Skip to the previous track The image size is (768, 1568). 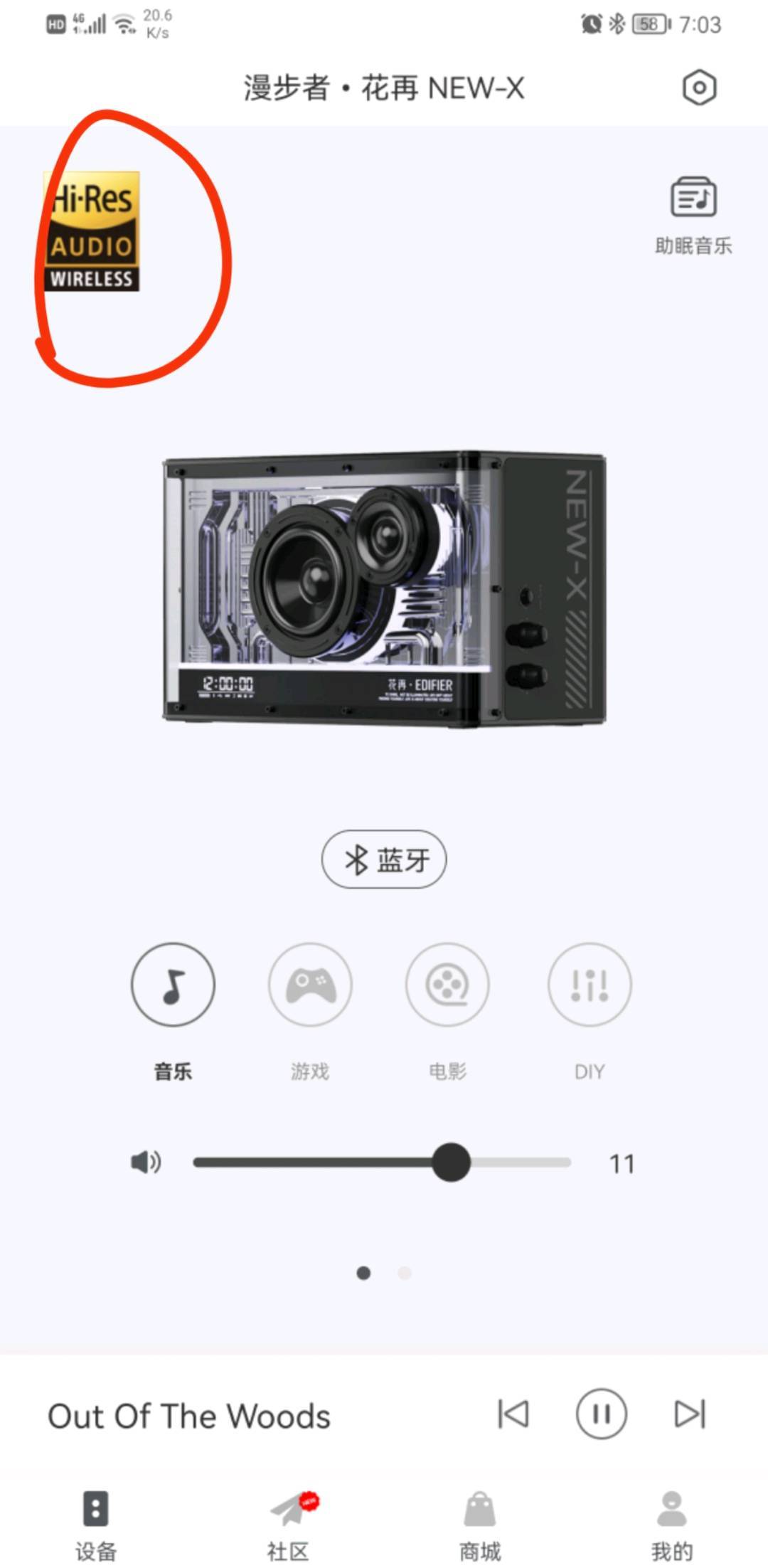(x=513, y=1414)
